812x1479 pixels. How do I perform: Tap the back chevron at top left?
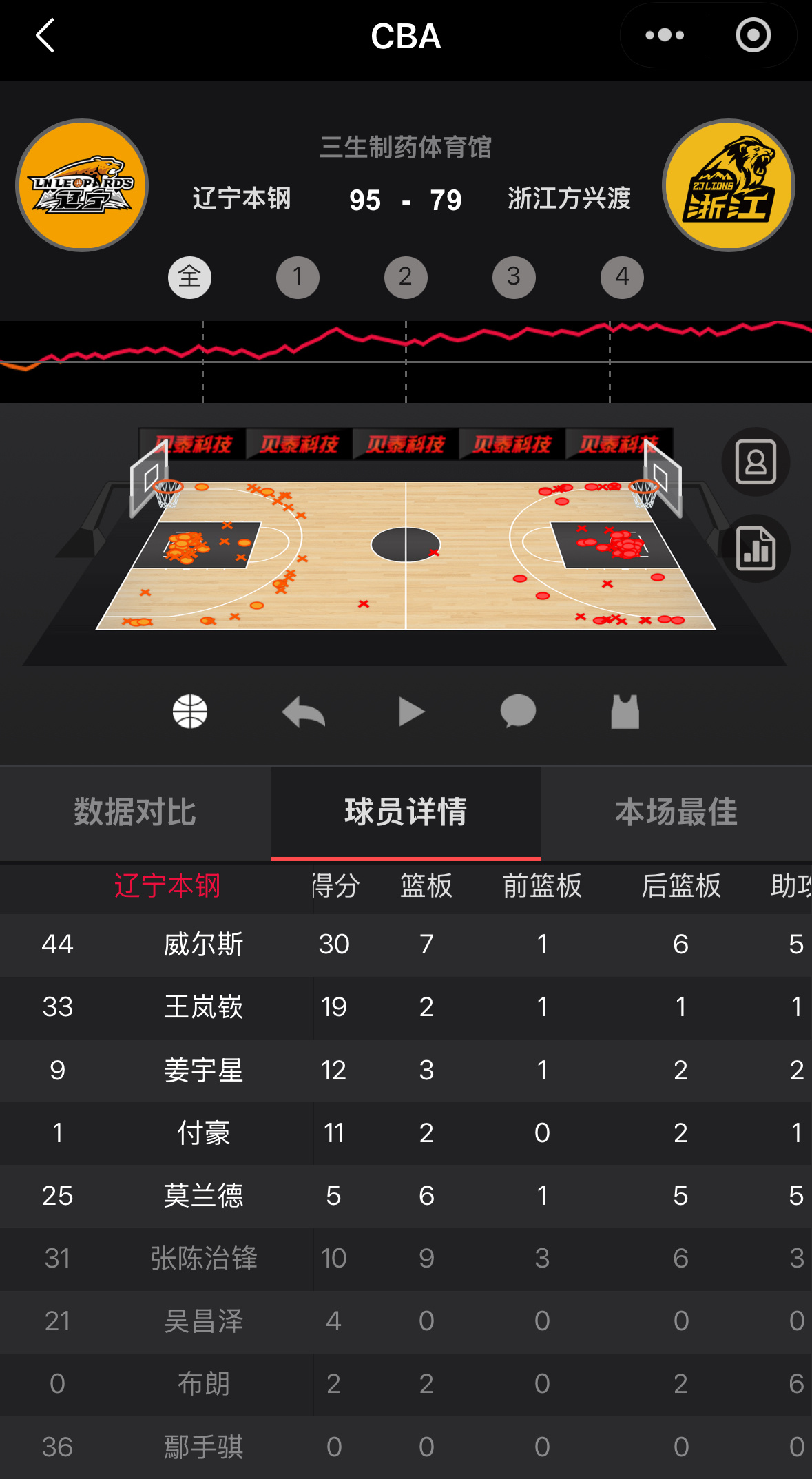tap(45, 36)
